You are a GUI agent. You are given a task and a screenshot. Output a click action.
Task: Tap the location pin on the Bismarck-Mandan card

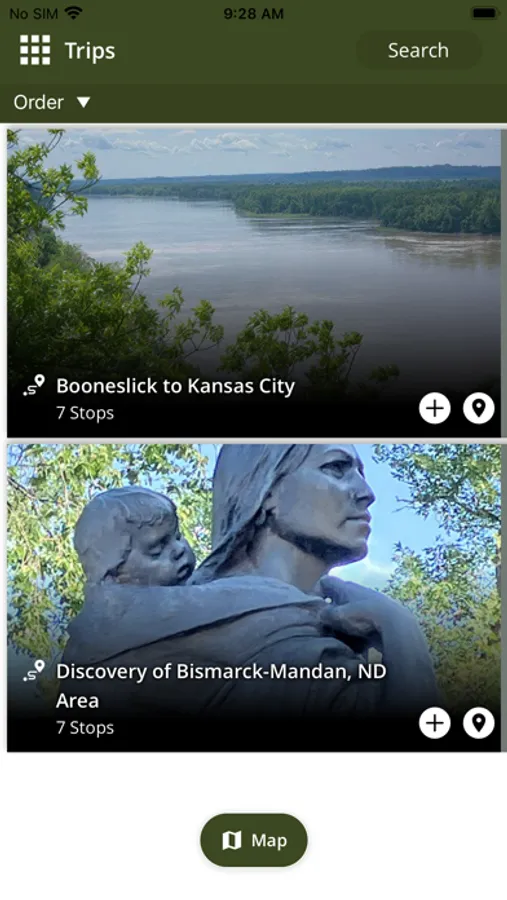click(x=478, y=723)
